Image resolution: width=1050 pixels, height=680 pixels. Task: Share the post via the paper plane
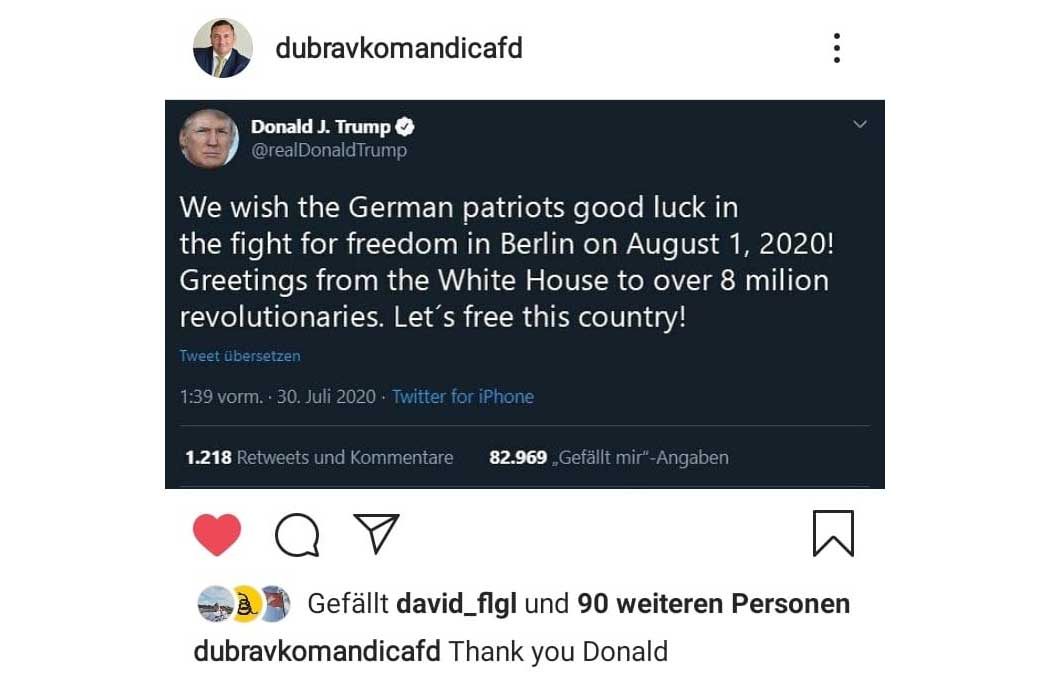tap(377, 534)
